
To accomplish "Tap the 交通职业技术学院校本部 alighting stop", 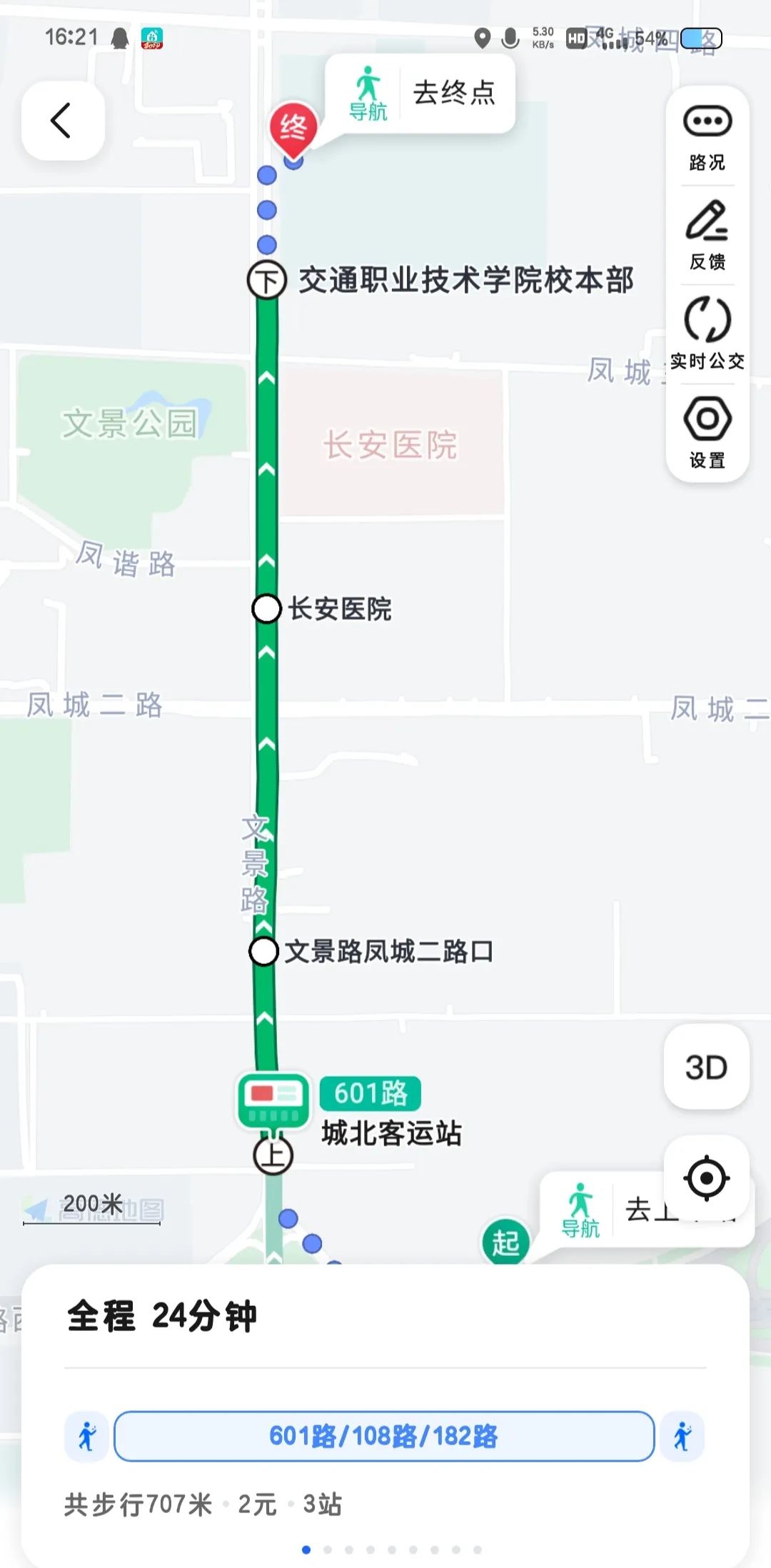I will pos(267,280).
